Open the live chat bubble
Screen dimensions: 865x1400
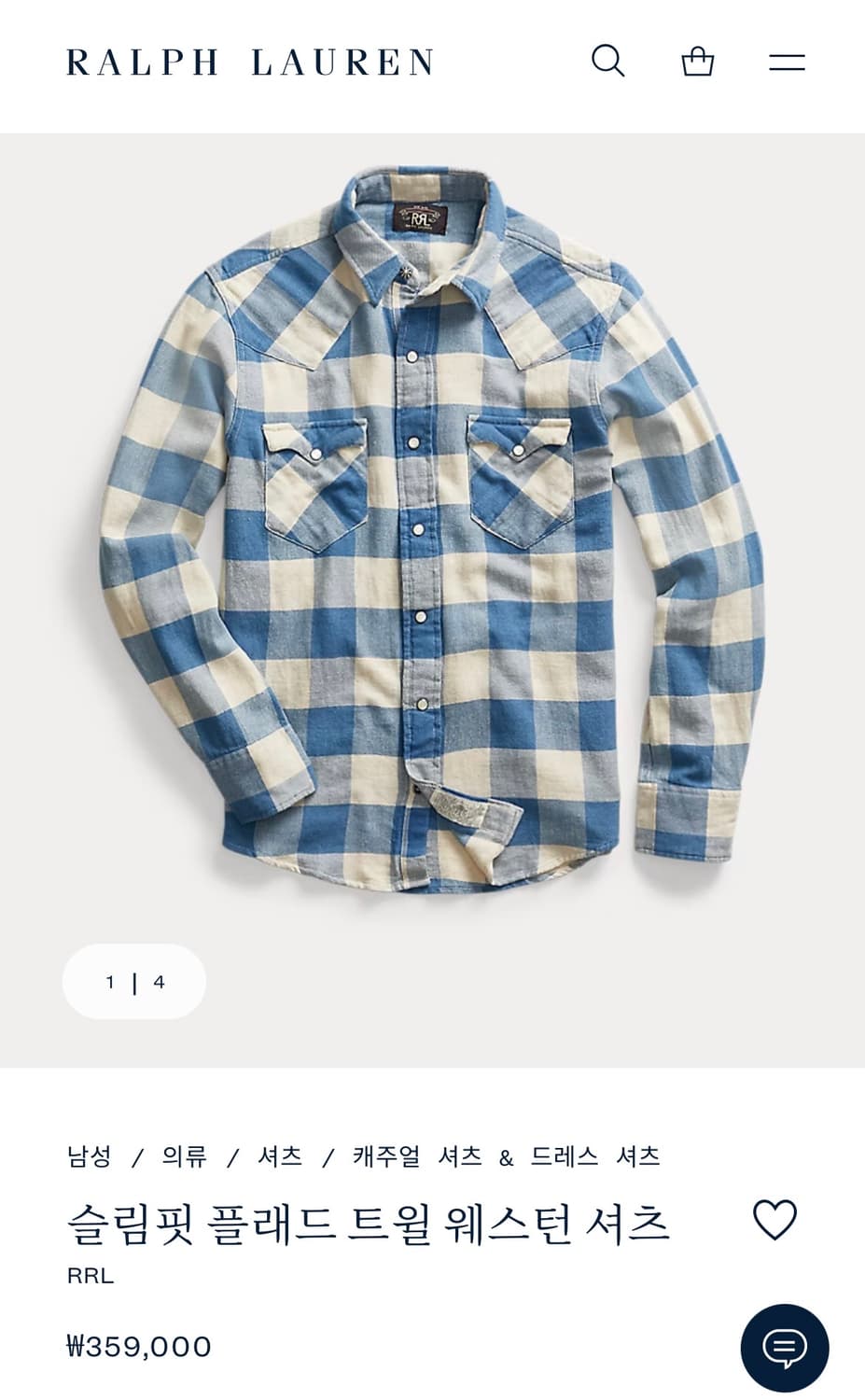(x=785, y=1348)
